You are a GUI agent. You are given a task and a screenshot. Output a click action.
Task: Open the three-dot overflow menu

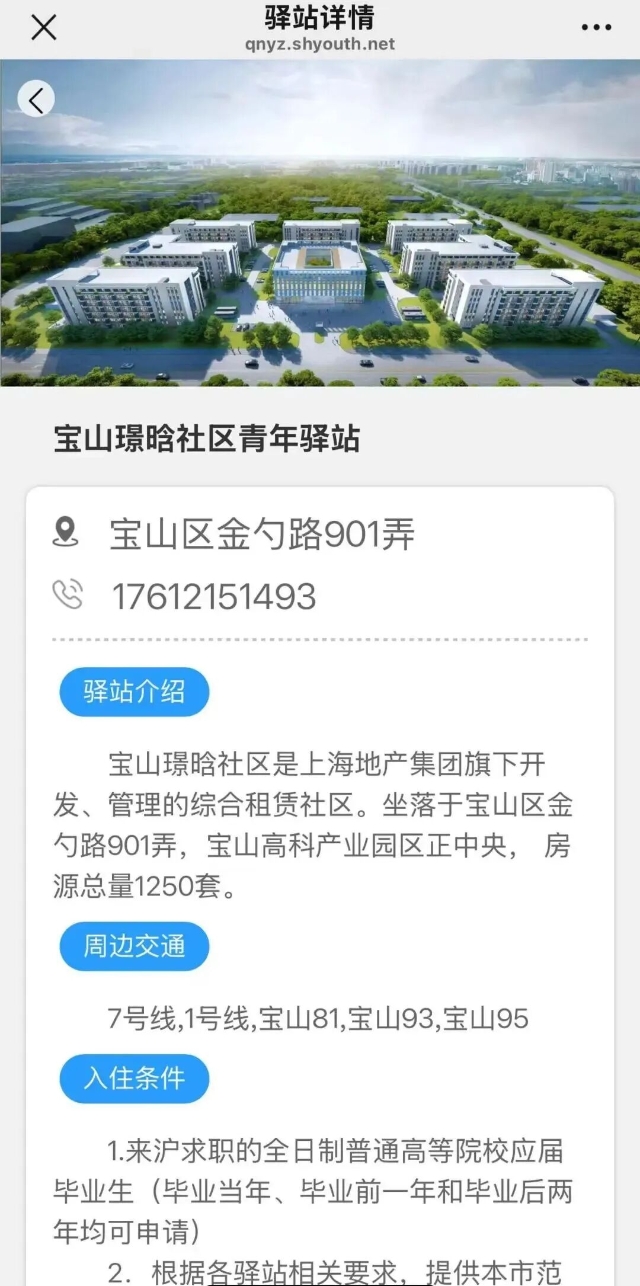[596, 28]
